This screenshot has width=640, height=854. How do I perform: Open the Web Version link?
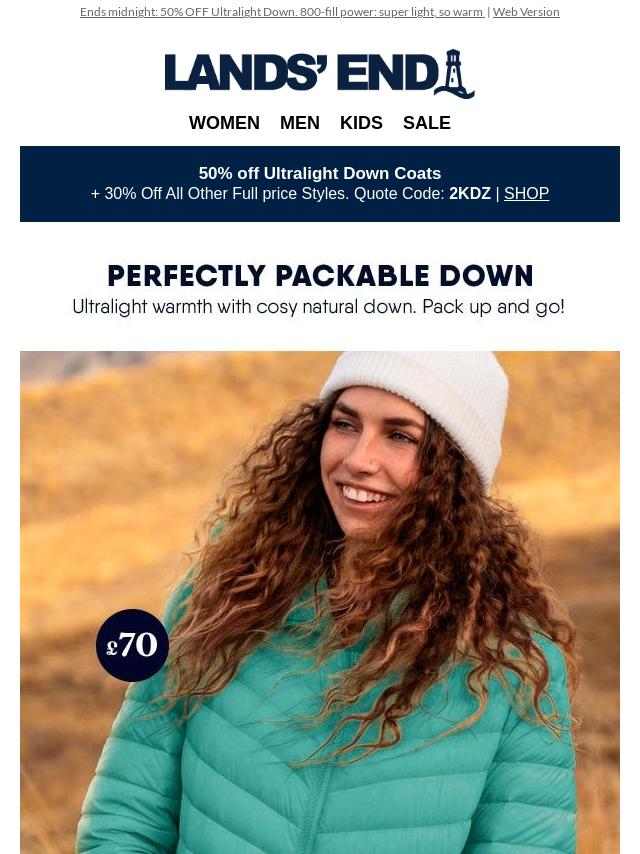[x=525, y=12]
